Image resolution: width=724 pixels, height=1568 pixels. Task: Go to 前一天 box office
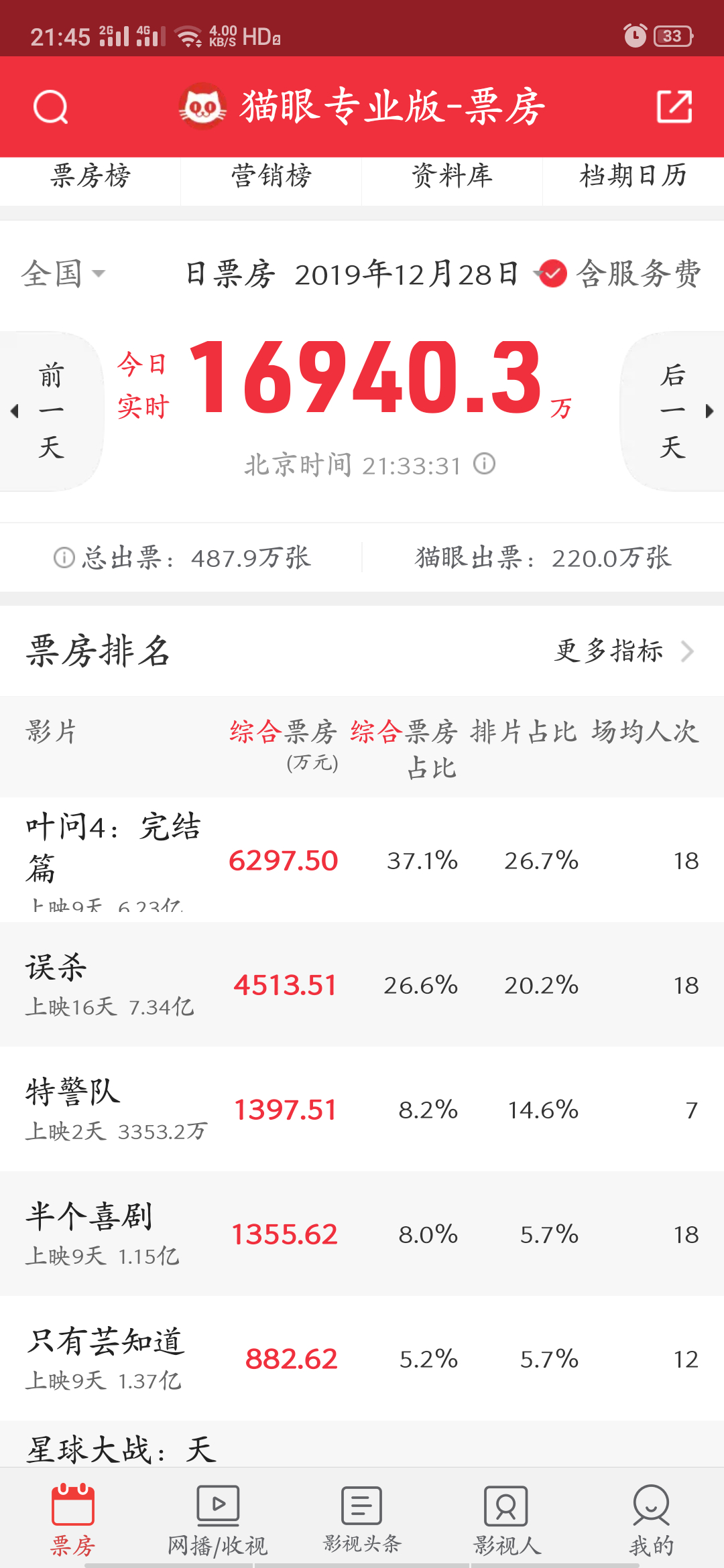tap(51, 411)
